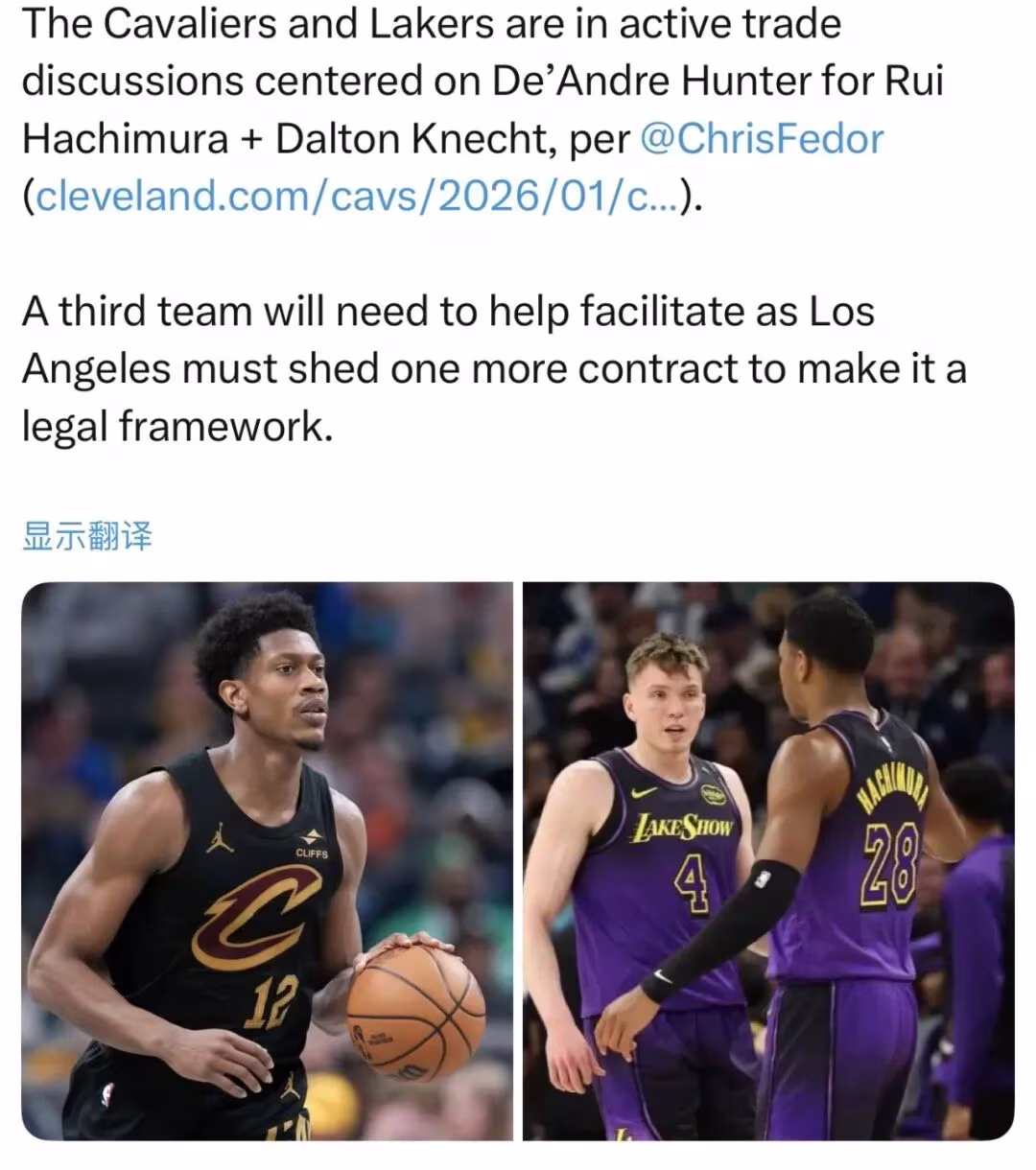The width and height of the screenshot is (1036, 1170).
Task: Open the @ChrisFedor profile mention
Action: click(760, 140)
